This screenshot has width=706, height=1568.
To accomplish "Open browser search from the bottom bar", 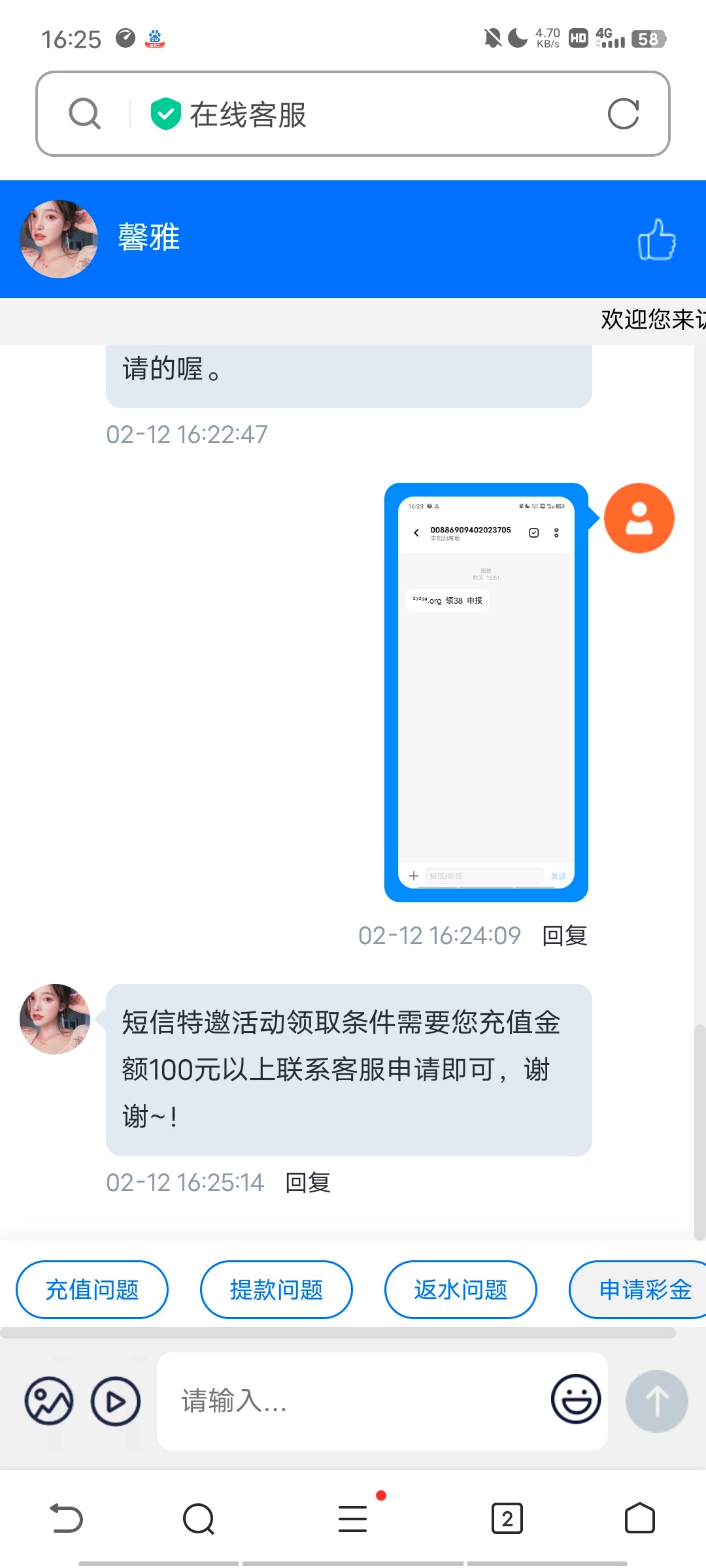I will tap(199, 1519).
